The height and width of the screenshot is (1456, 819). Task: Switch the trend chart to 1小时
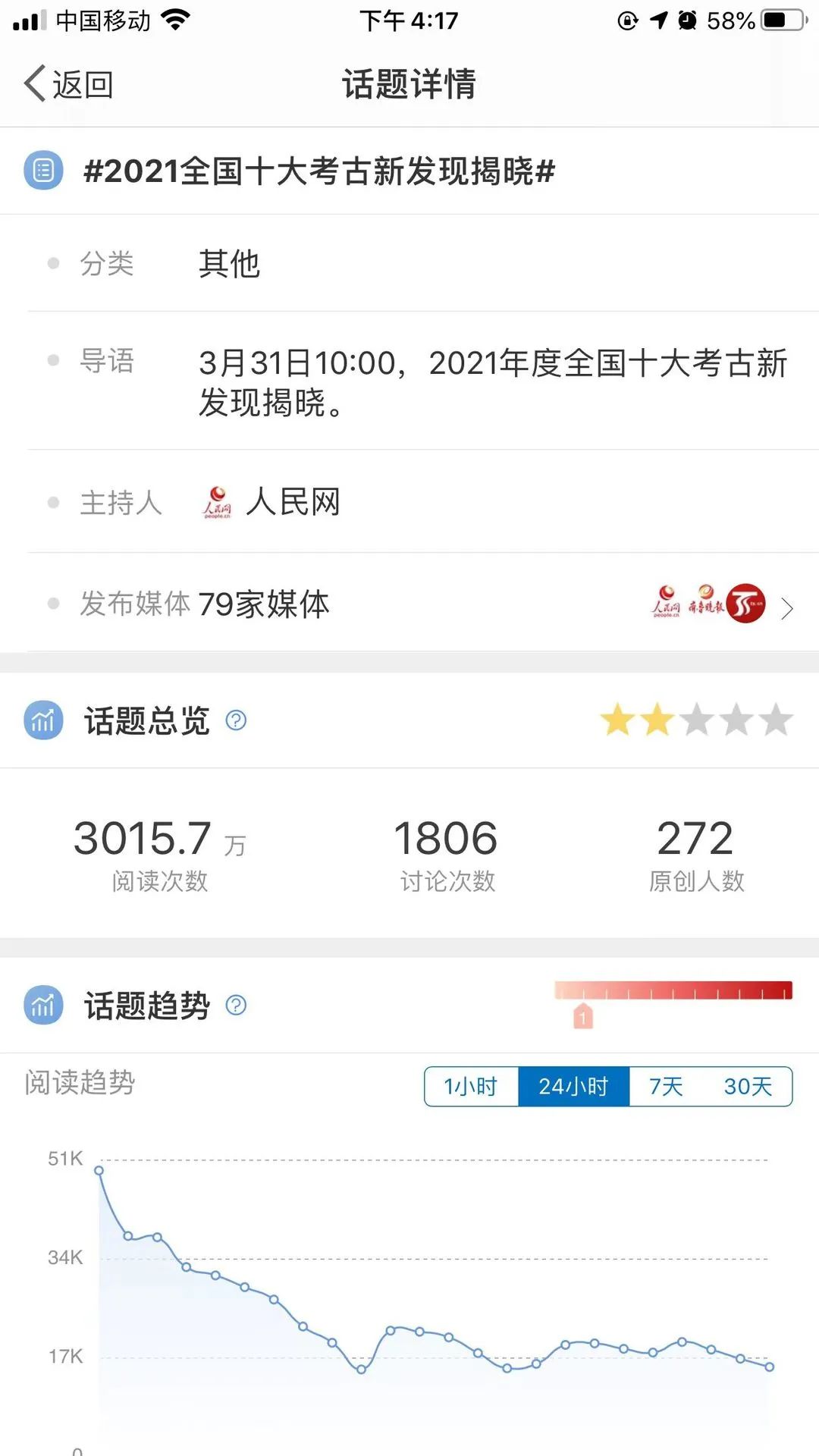(x=471, y=1087)
